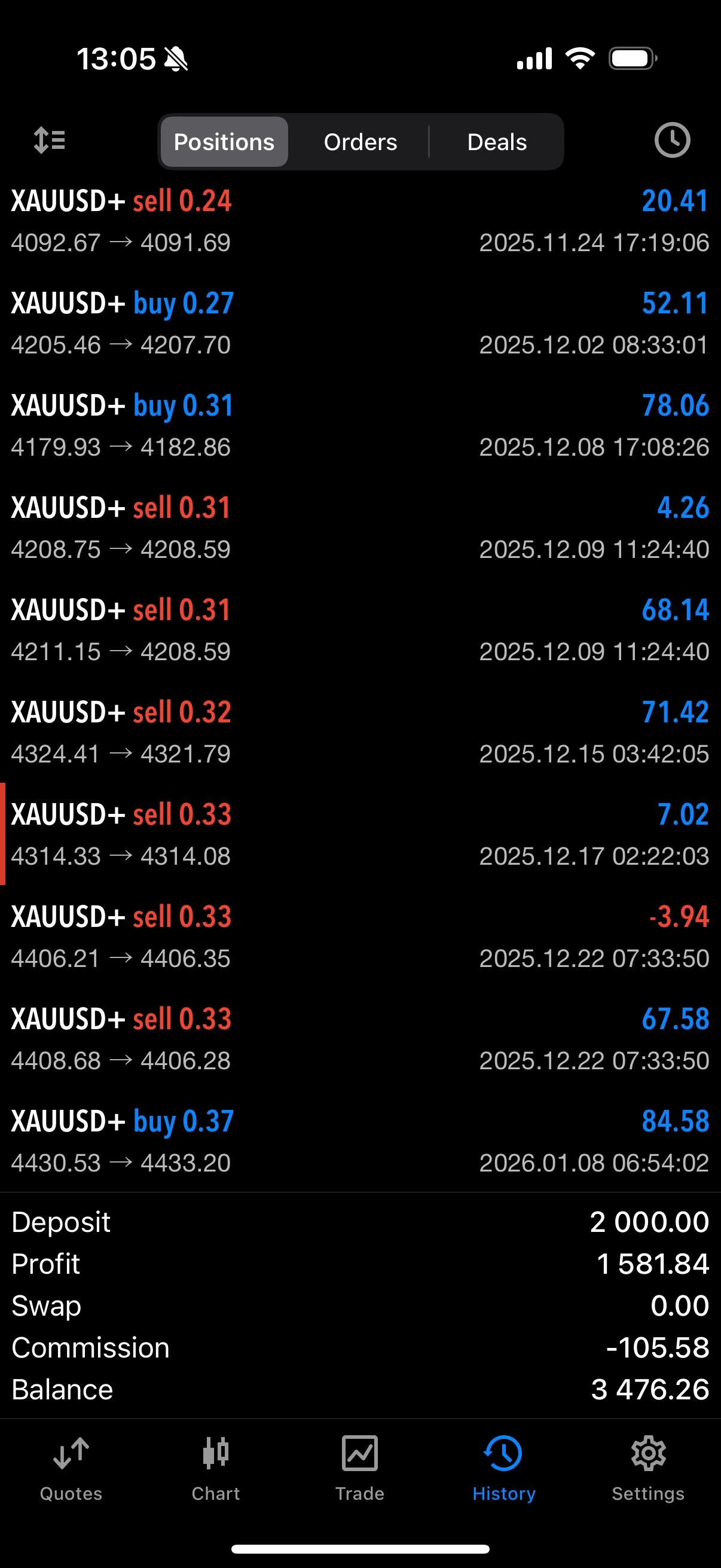721x1568 pixels.
Task: Expand the buy 0.37 position with 84.58 profit
Action: pyautogui.click(x=360, y=1142)
